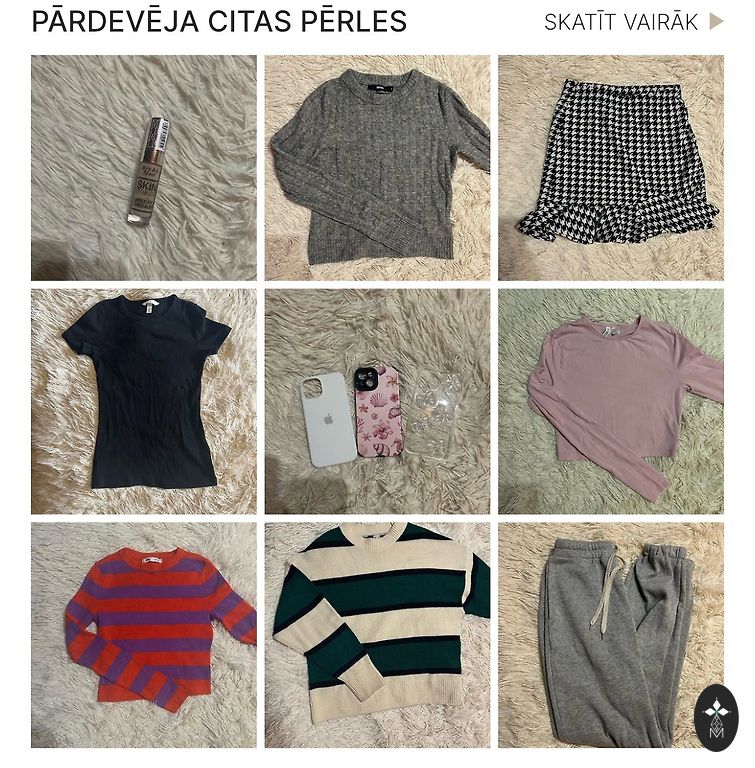Select the green and cream striped sweater
The width and height of the screenshot is (755, 768).
377,635
